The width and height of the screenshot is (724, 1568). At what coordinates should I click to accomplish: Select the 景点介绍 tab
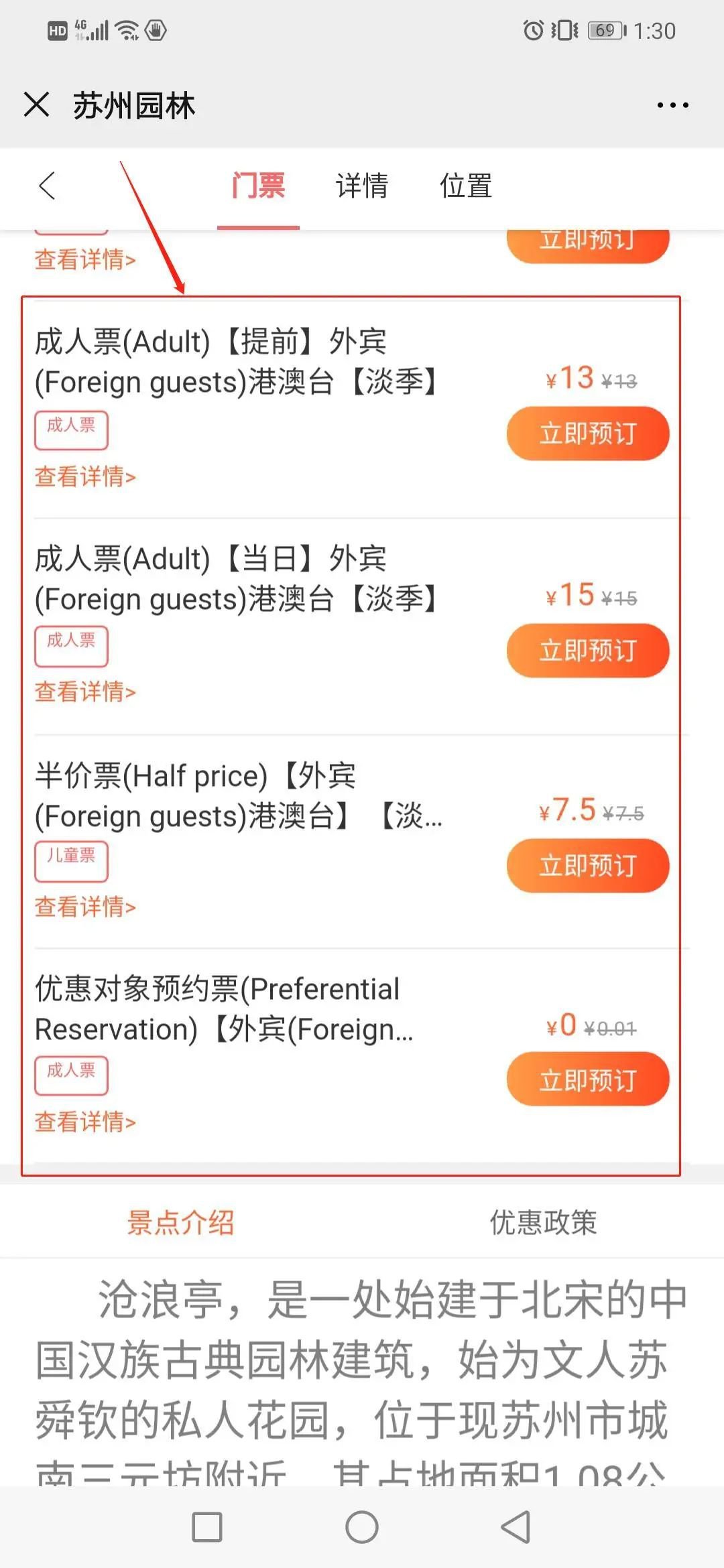coord(181,1222)
